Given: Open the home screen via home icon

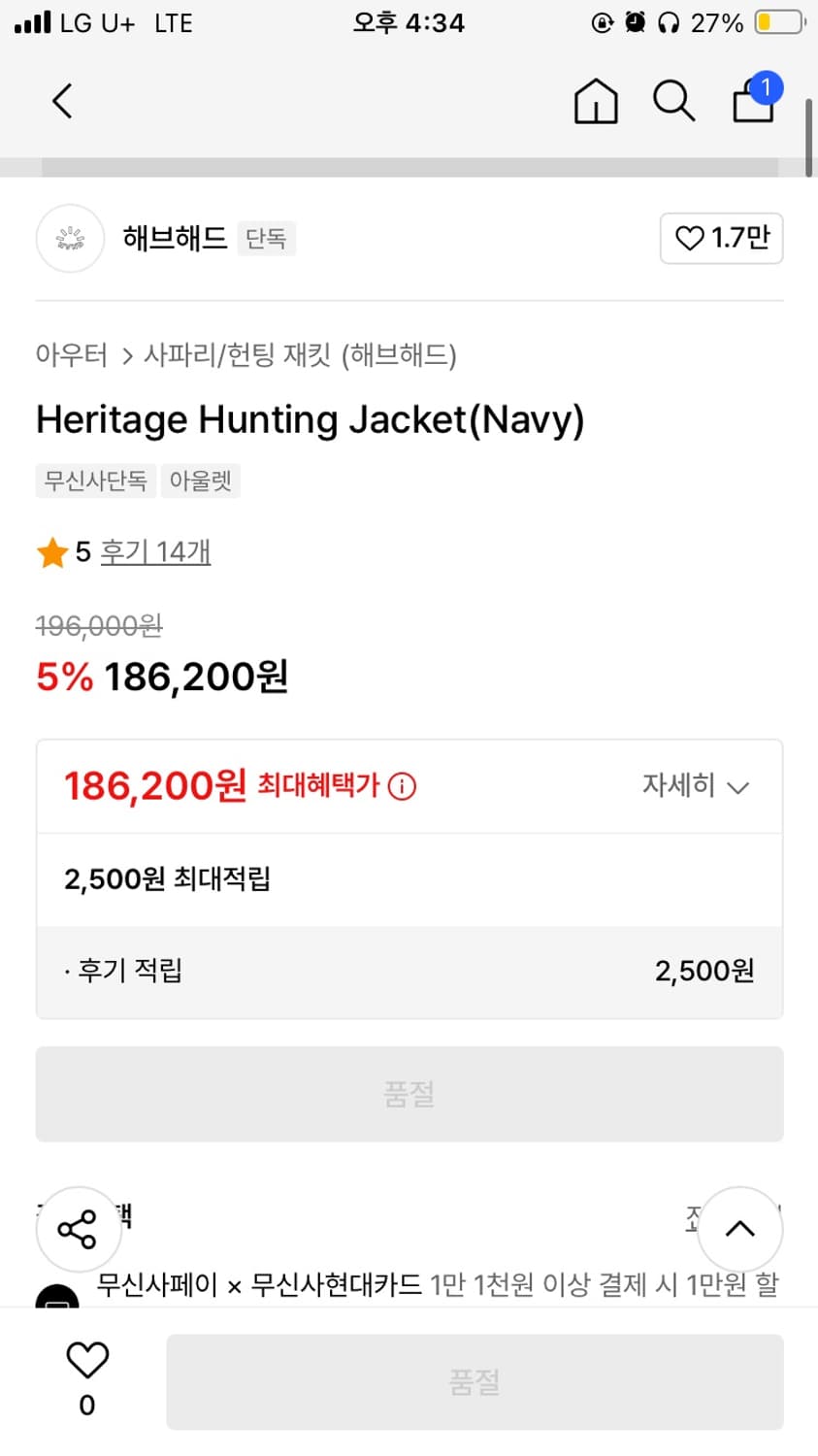Looking at the screenshot, I should pyautogui.click(x=595, y=100).
